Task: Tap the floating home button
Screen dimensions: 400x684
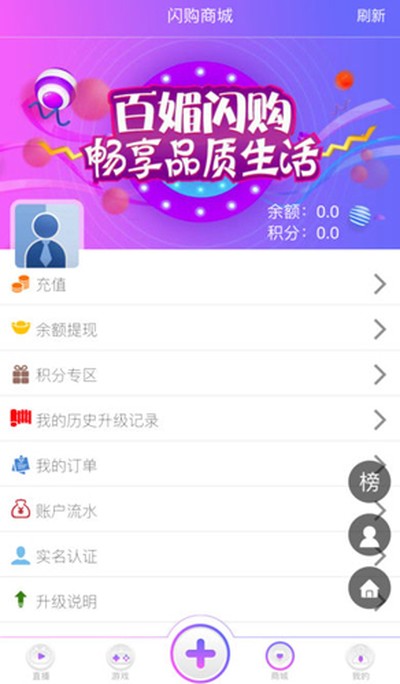Action: [369, 588]
